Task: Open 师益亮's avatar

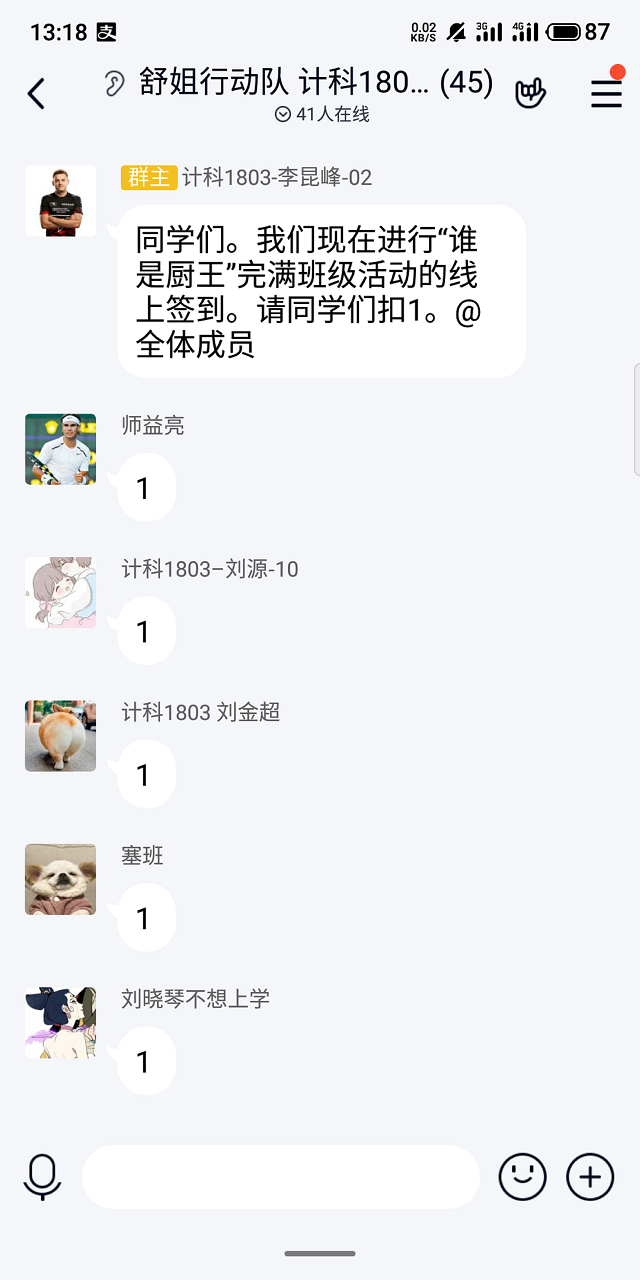Action: (60, 449)
